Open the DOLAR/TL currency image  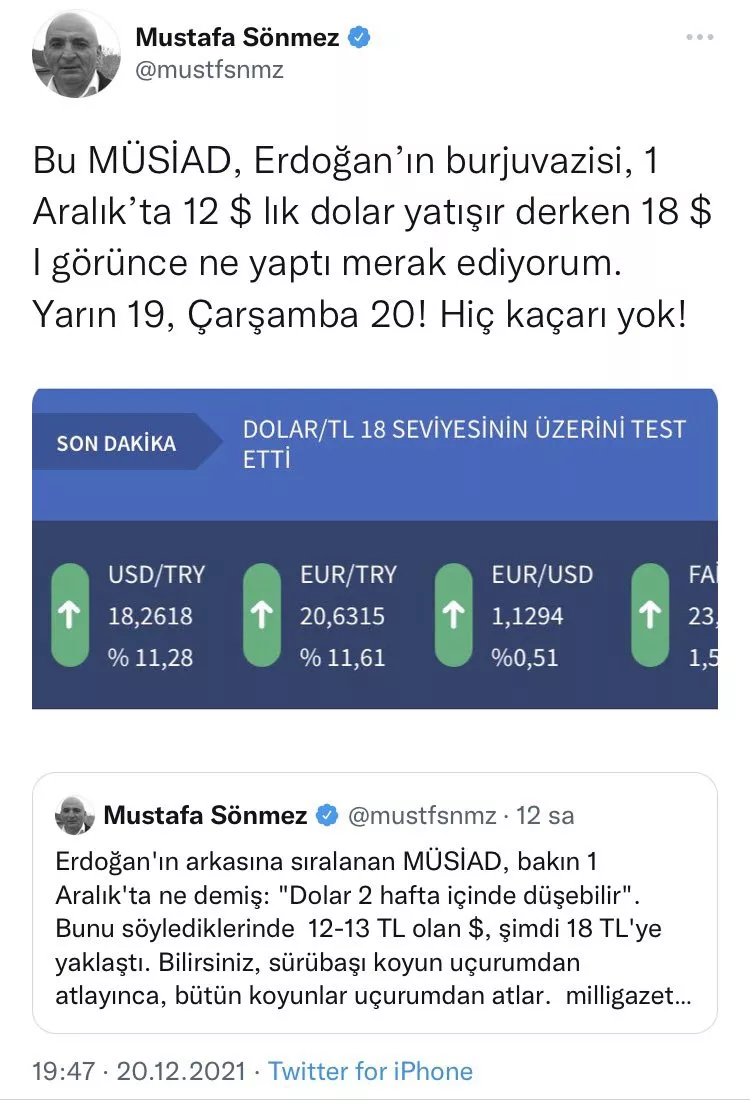point(375,548)
